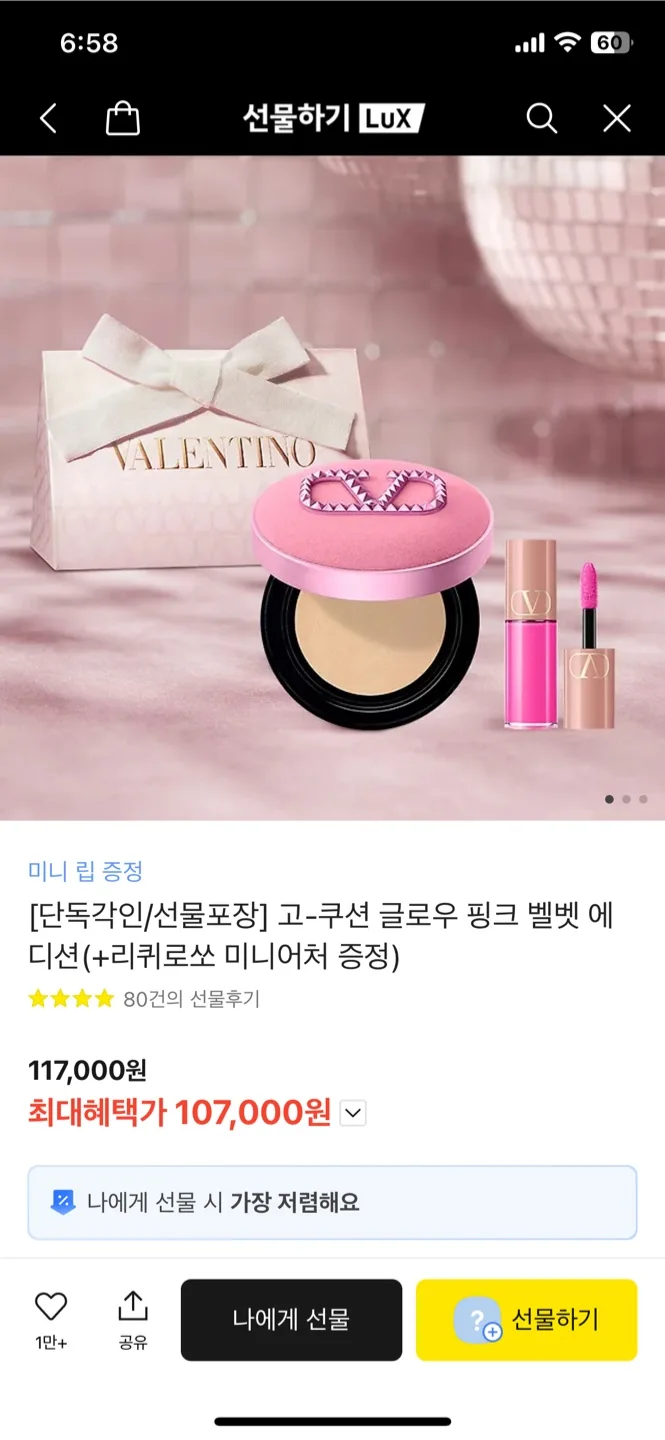View the 80건의 선물후기 reviews
665x1440 pixels.
pos(191,999)
